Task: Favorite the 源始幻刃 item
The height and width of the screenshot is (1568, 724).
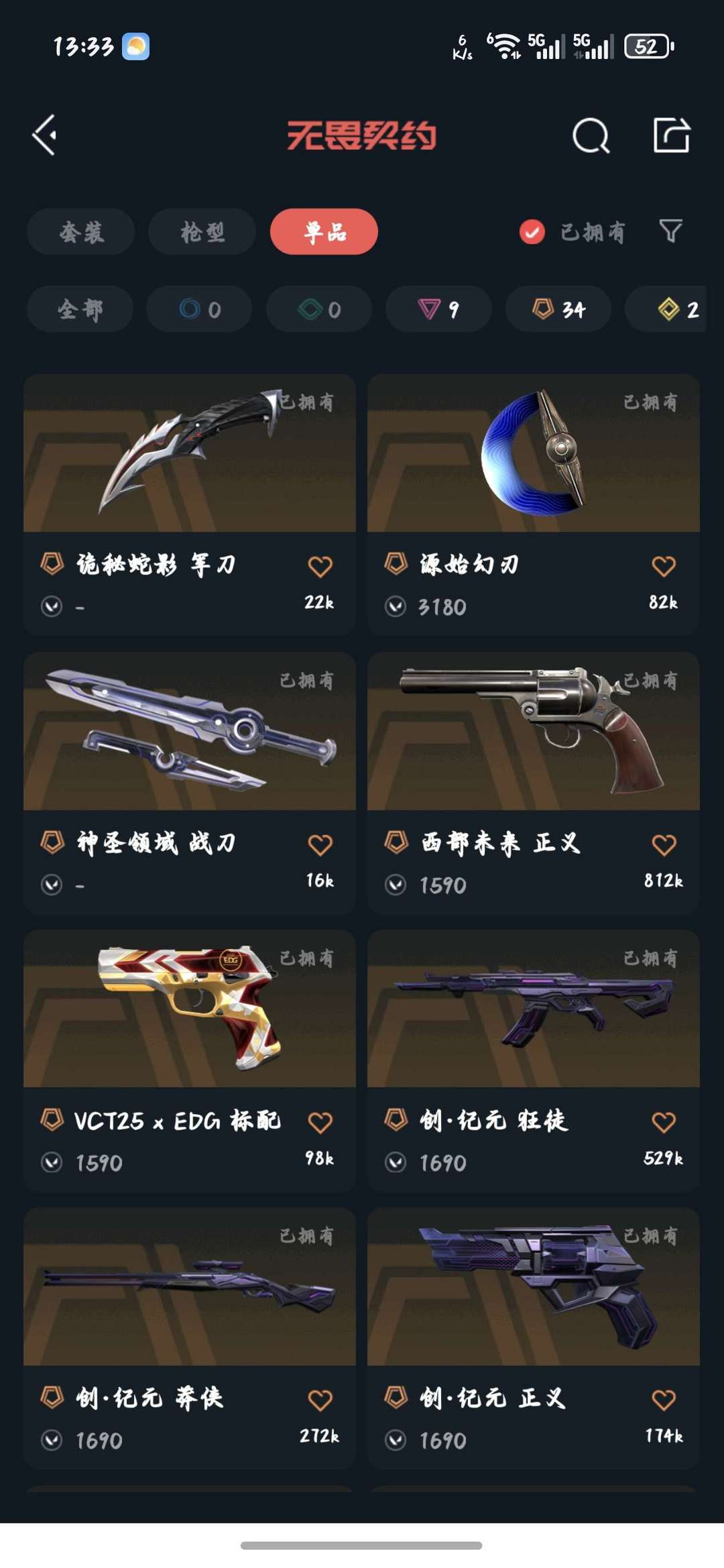Action: click(664, 567)
